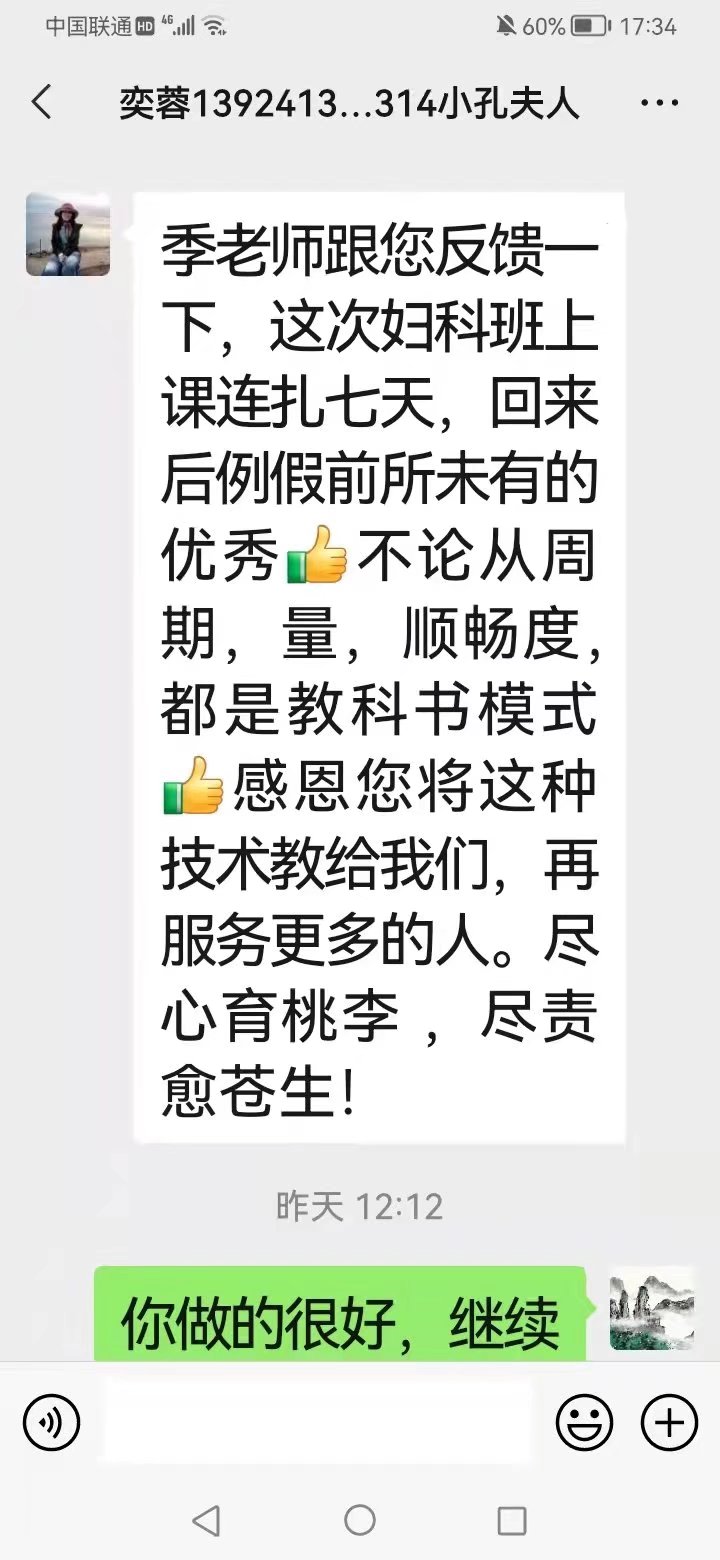The image size is (720, 1560).
Task: Open the chat info three-dot menu
Action: (660, 103)
